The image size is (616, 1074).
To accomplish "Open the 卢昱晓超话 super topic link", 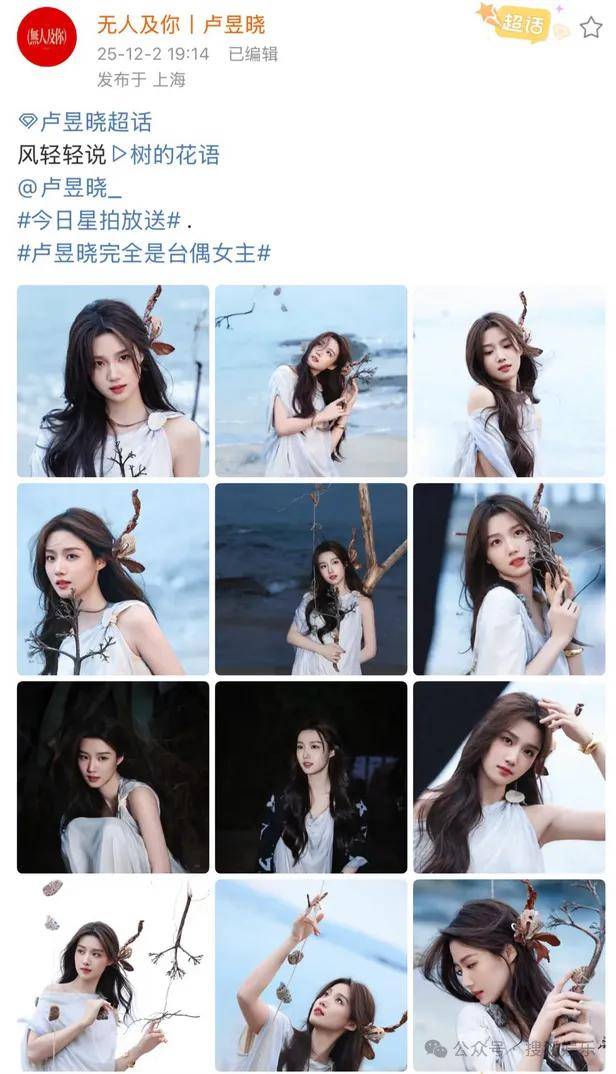I will tap(86, 123).
